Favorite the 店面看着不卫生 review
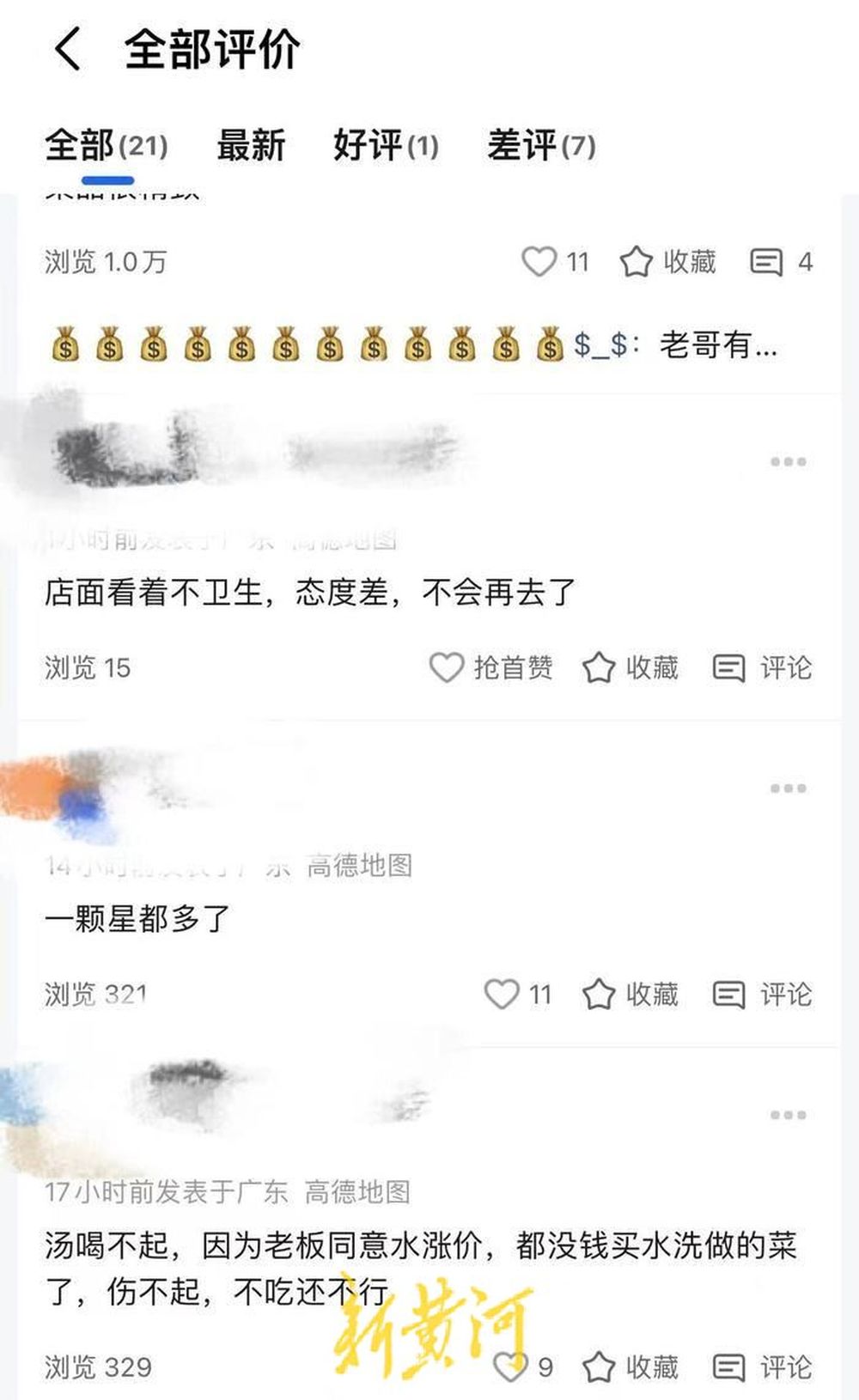 pyautogui.click(x=631, y=667)
